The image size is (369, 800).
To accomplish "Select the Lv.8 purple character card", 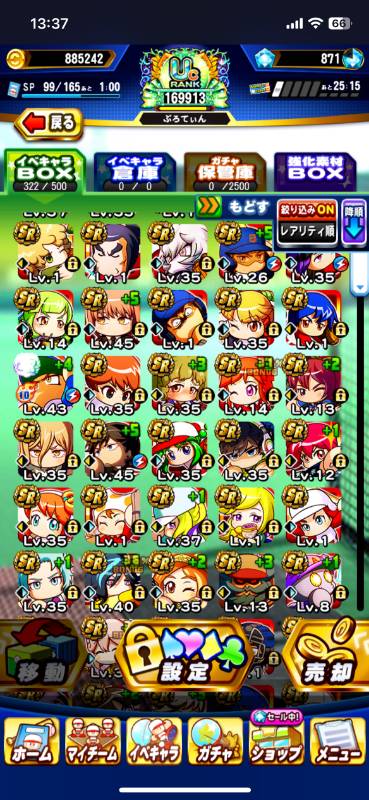I will (x=312, y=582).
